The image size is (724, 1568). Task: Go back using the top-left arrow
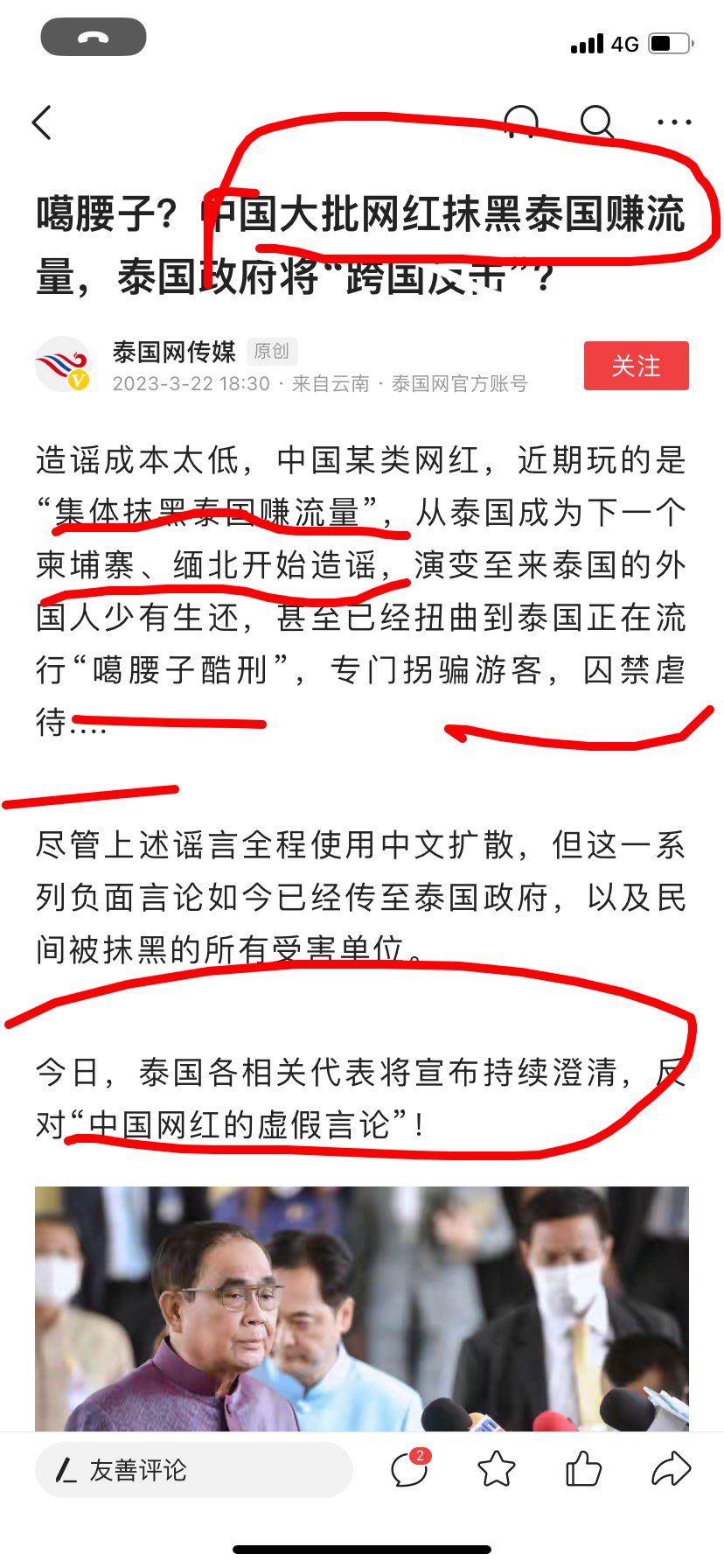click(42, 122)
